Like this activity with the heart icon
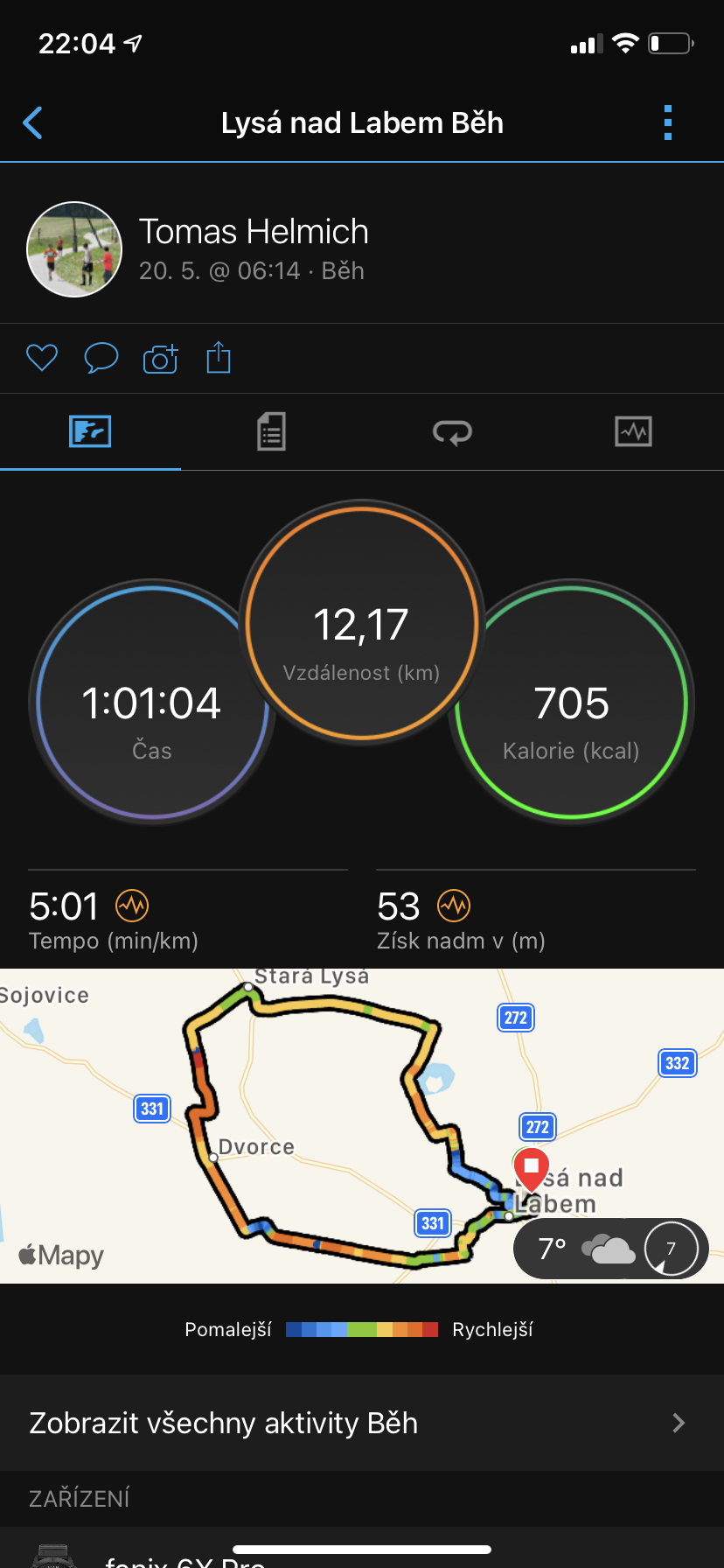 (x=42, y=358)
